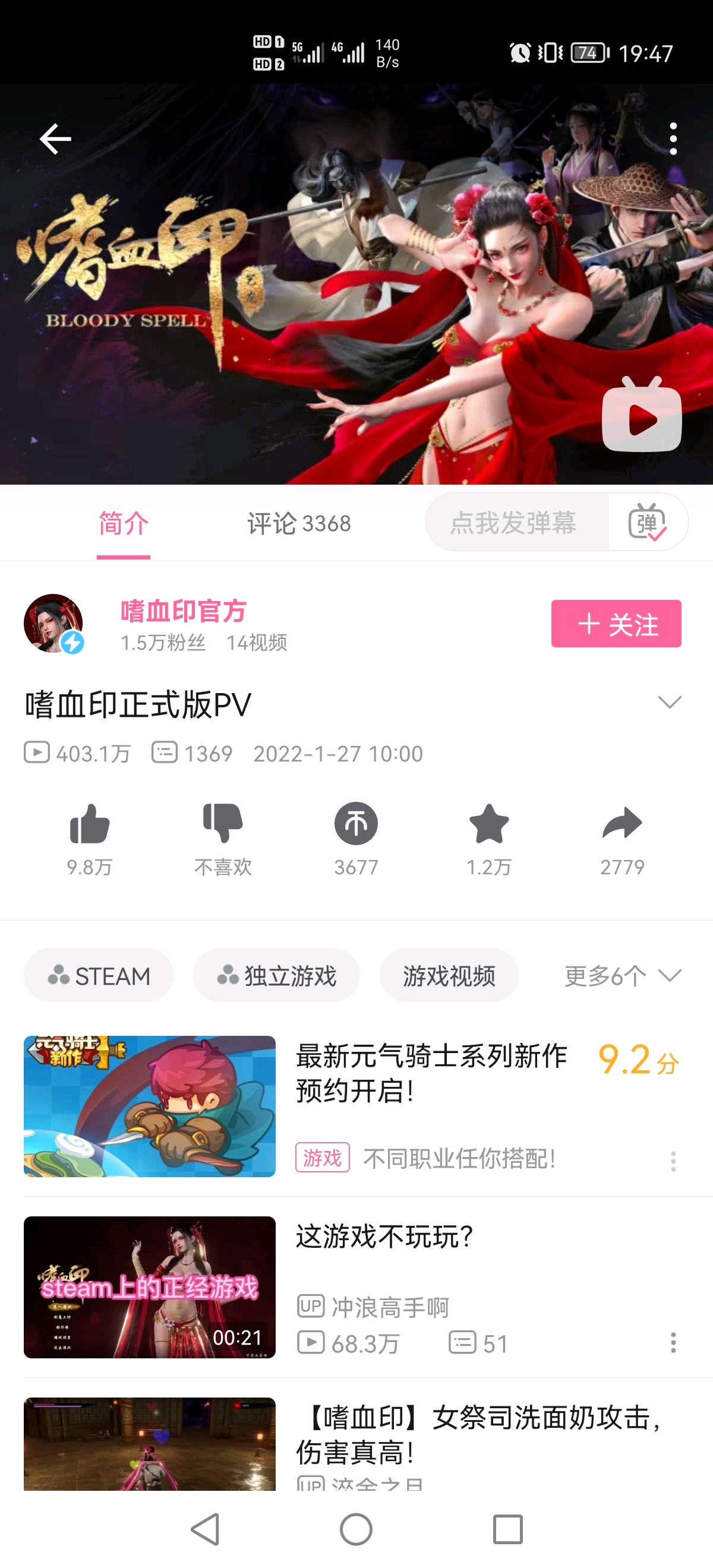Switch to the 评论 3368 tab
Image resolution: width=713 pixels, height=1568 pixels.
coord(299,524)
